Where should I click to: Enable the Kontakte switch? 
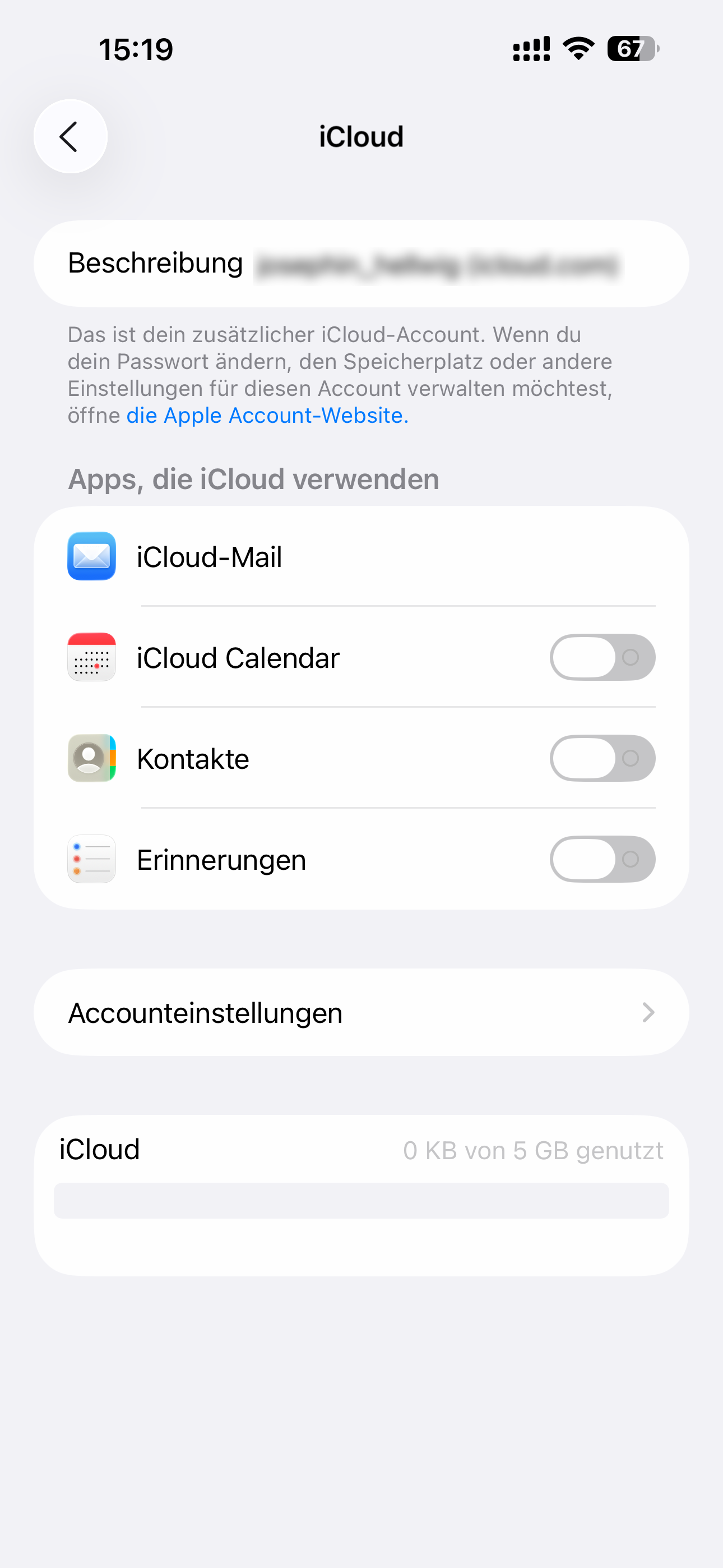(602, 759)
